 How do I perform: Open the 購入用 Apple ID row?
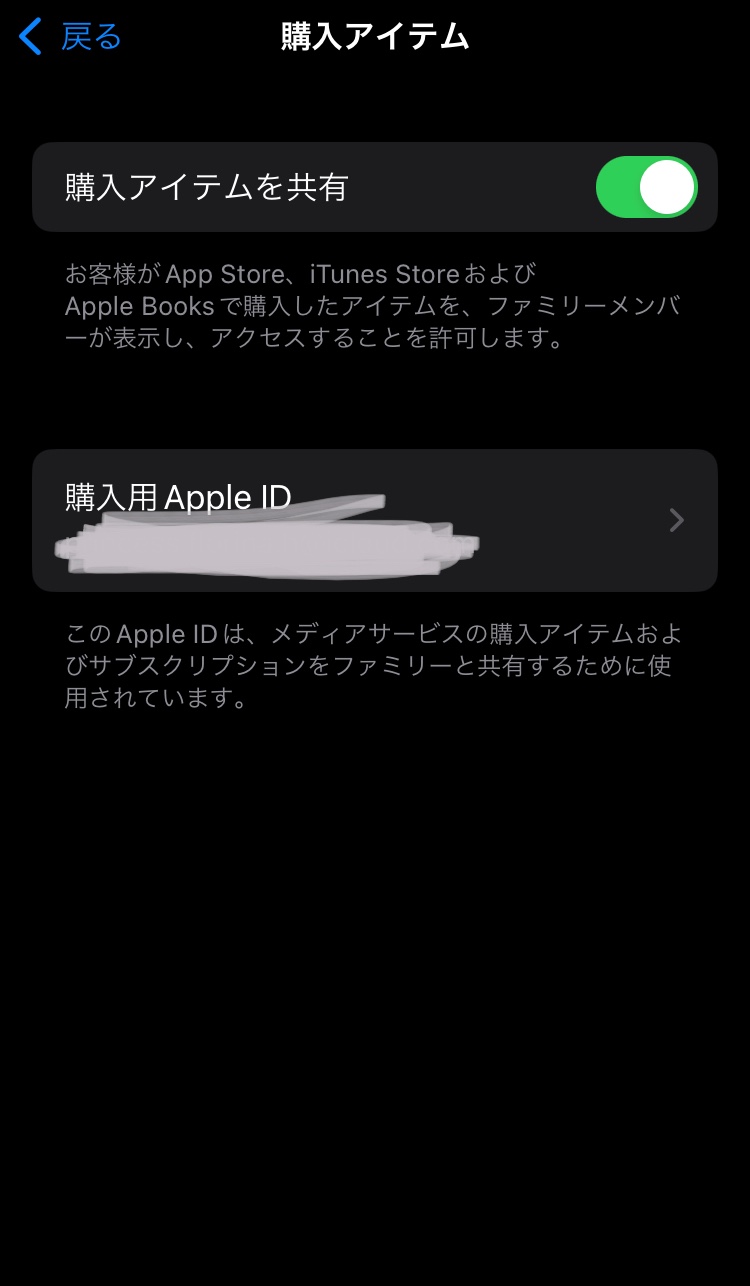tap(374, 520)
